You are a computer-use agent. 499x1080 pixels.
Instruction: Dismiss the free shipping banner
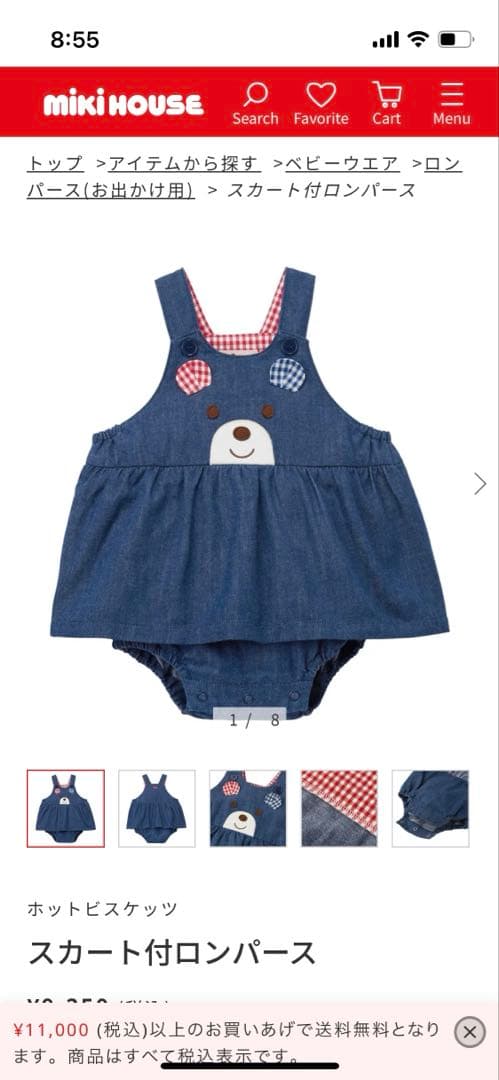[x=470, y=1032]
